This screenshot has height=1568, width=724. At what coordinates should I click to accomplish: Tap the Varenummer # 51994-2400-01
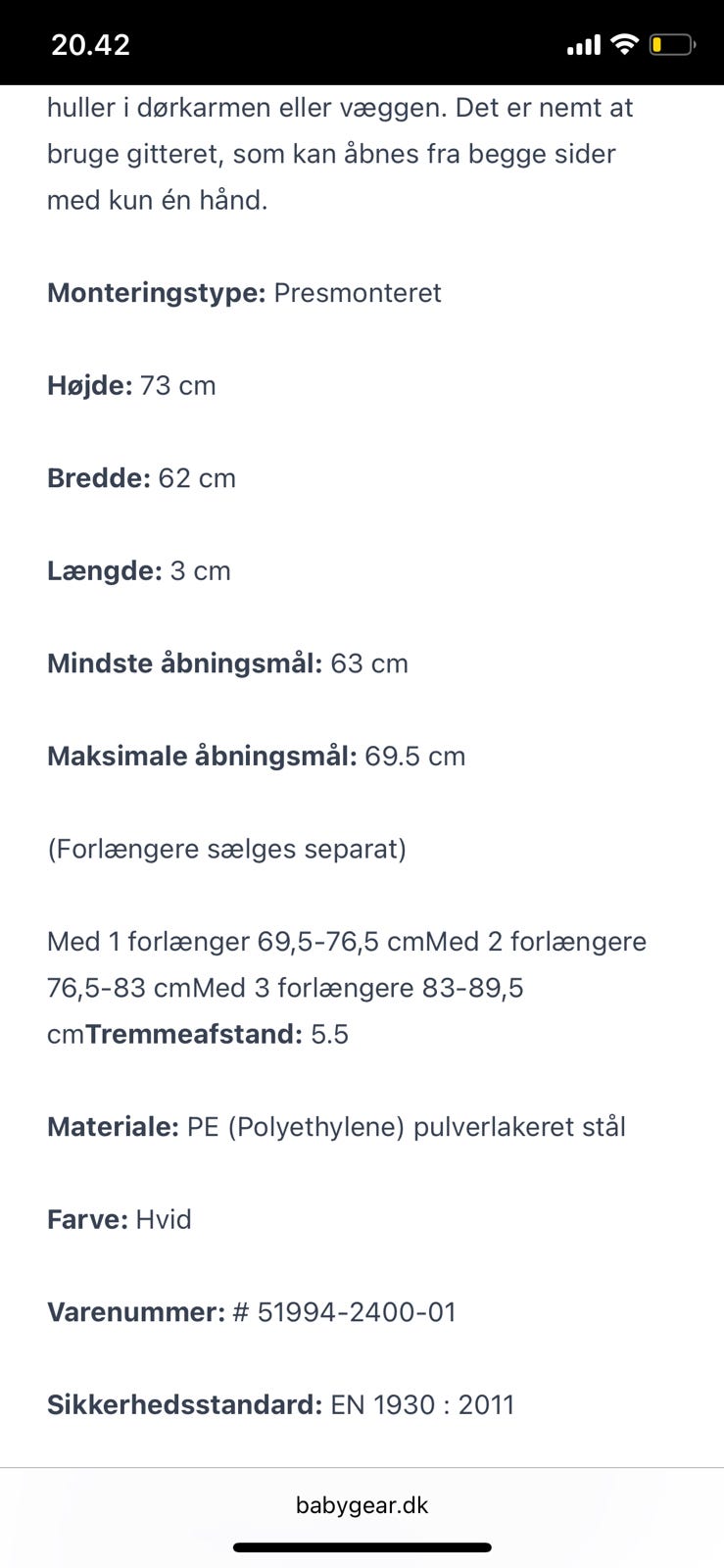point(251,1311)
